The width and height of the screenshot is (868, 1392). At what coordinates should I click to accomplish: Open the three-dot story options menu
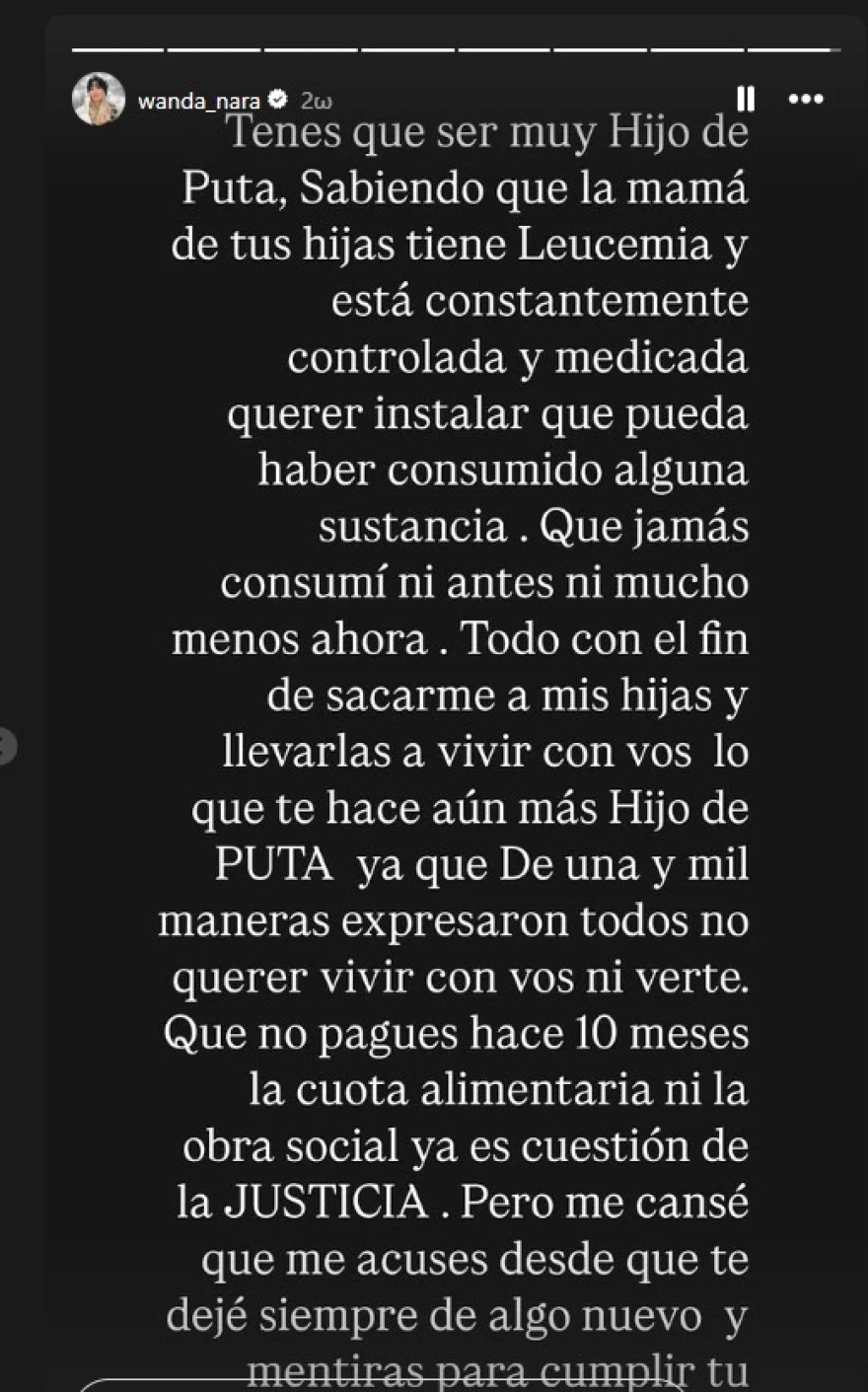click(806, 99)
